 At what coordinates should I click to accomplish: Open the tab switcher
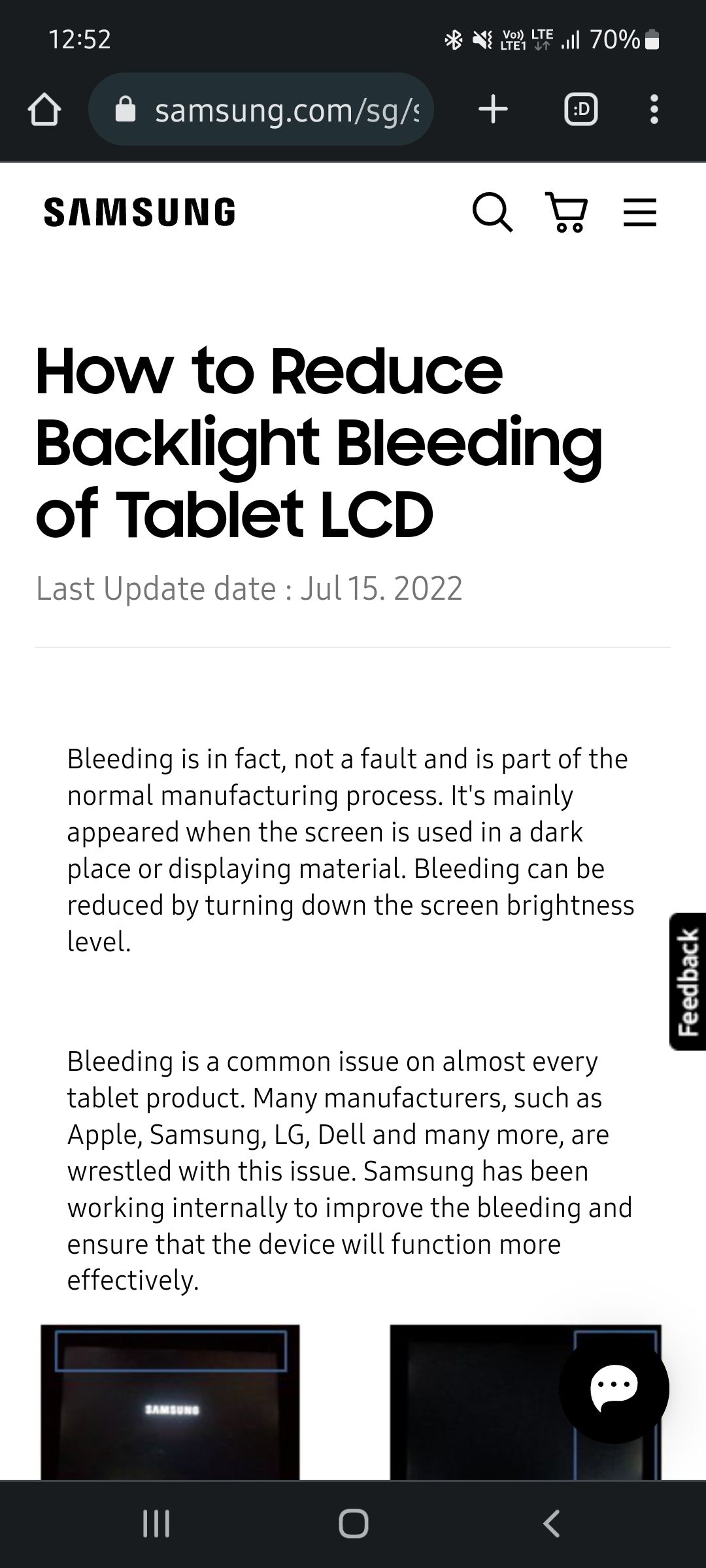[581, 109]
